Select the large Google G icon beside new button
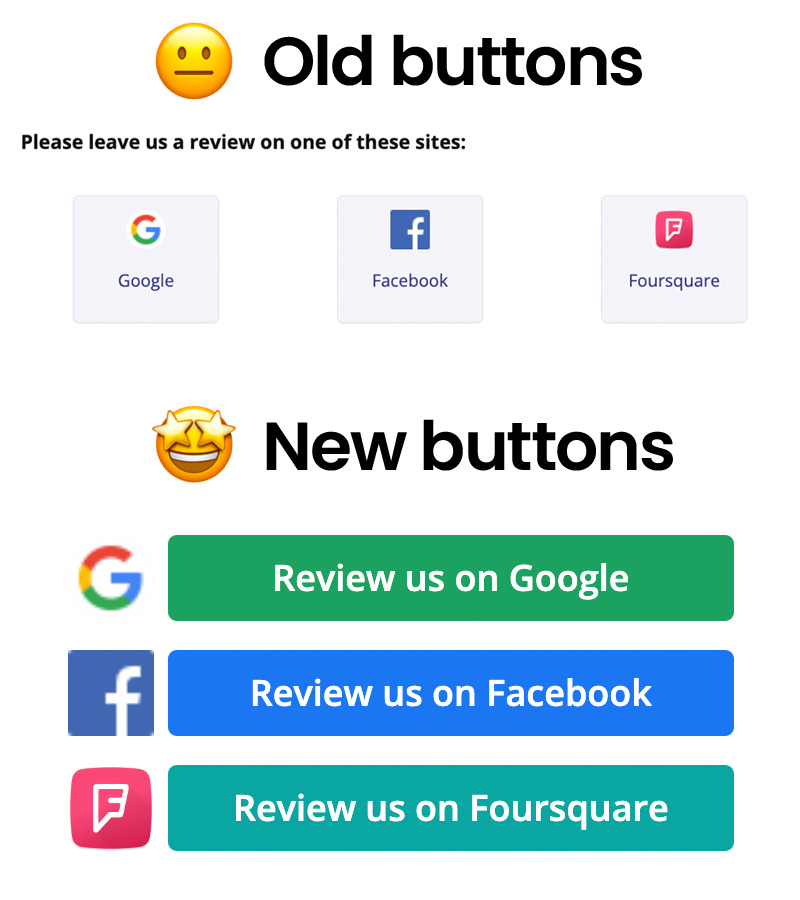This screenshot has width=800, height=900. click(110, 578)
